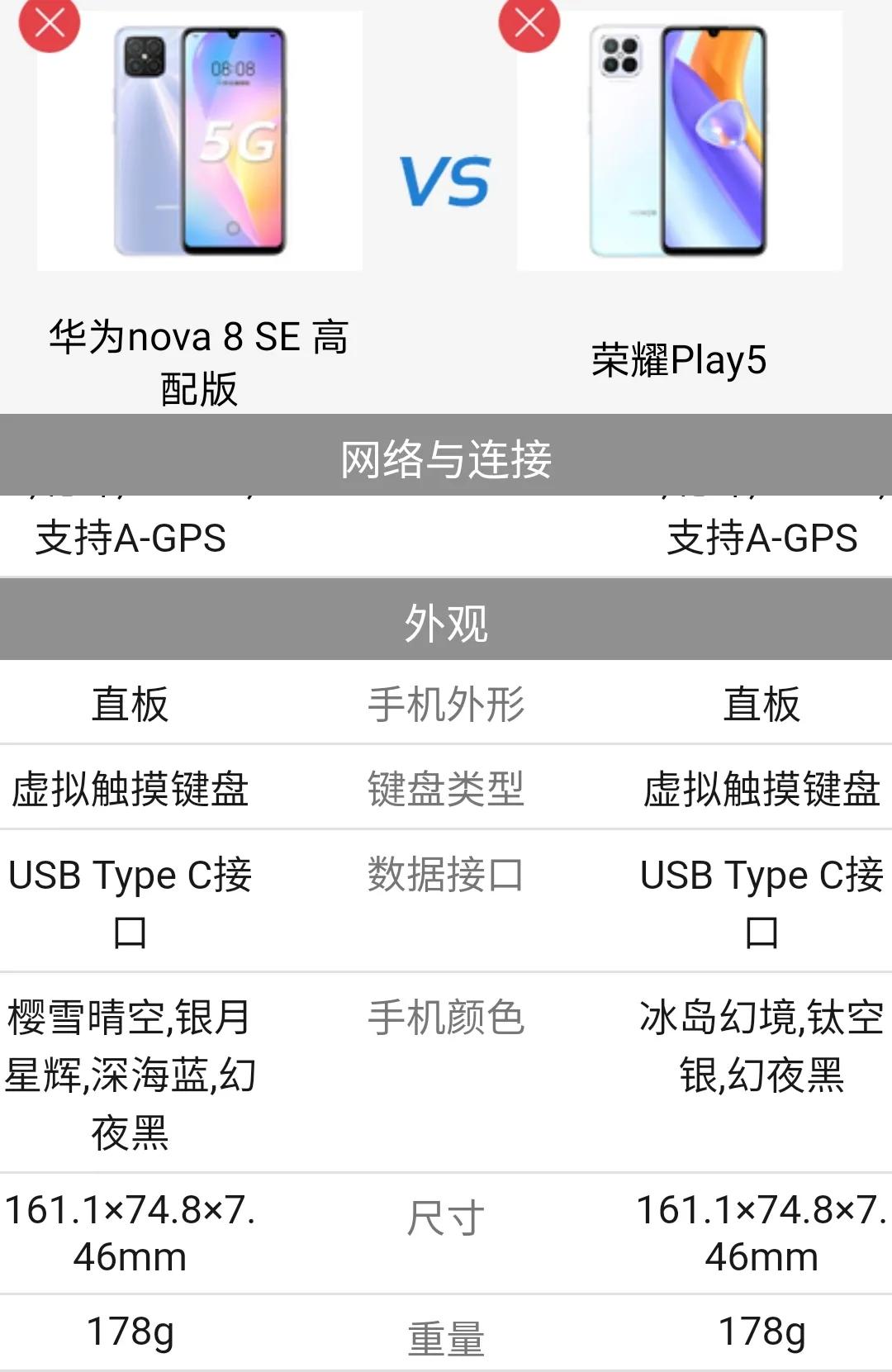Remove 华为nova 8 SE 高配版 from comparison
This screenshot has width=892, height=1372.
[50, 26]
